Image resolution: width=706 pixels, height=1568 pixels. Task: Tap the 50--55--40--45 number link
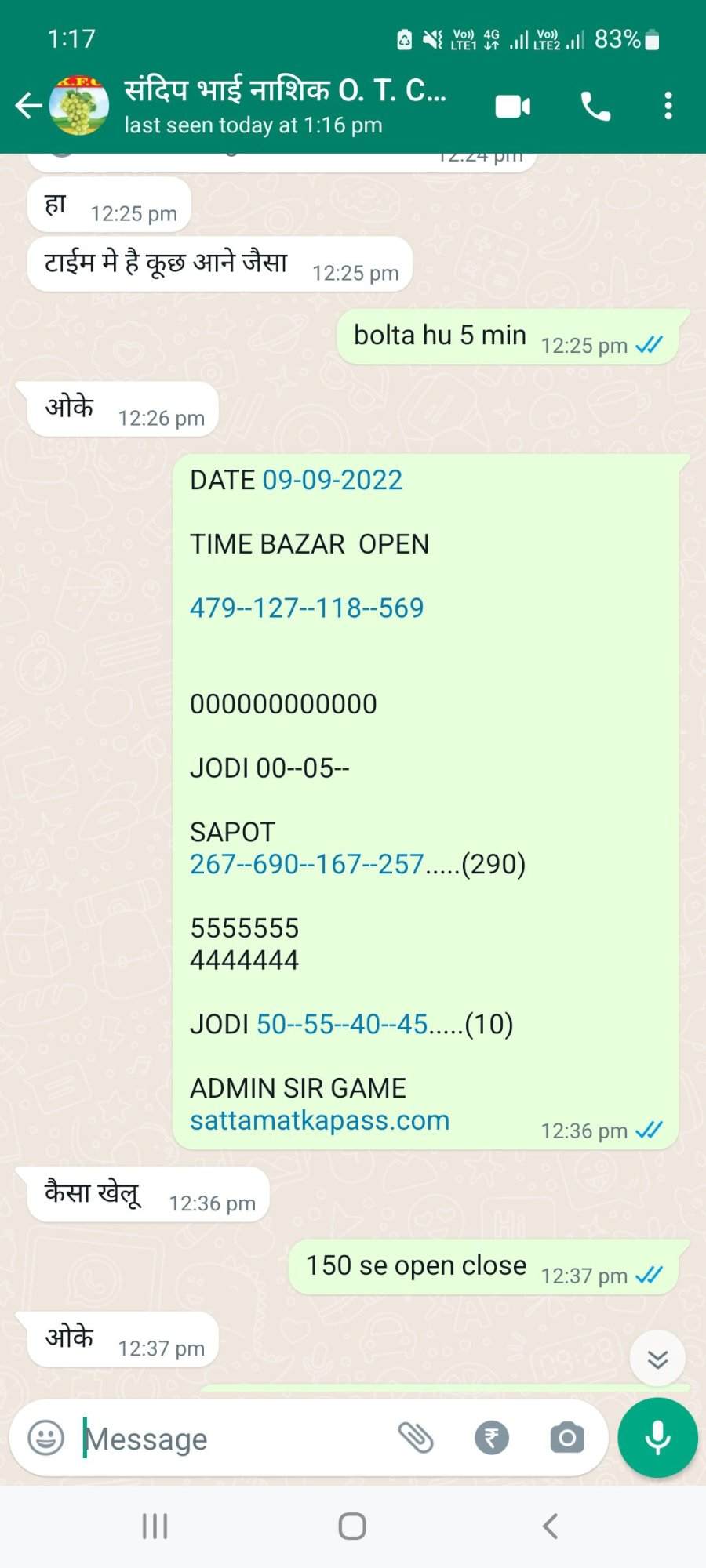[342, 1024]
